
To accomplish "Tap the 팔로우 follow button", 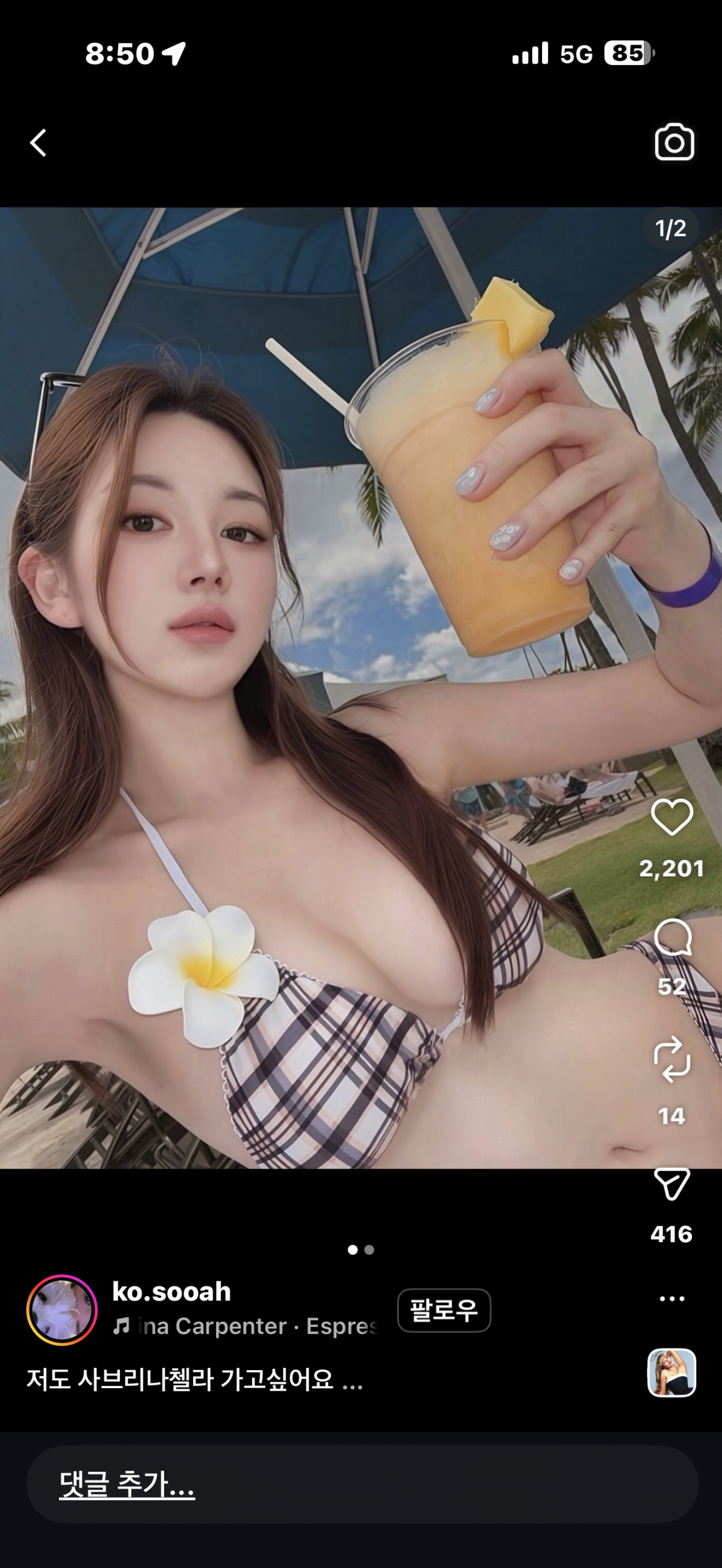I will [444, 1310].
